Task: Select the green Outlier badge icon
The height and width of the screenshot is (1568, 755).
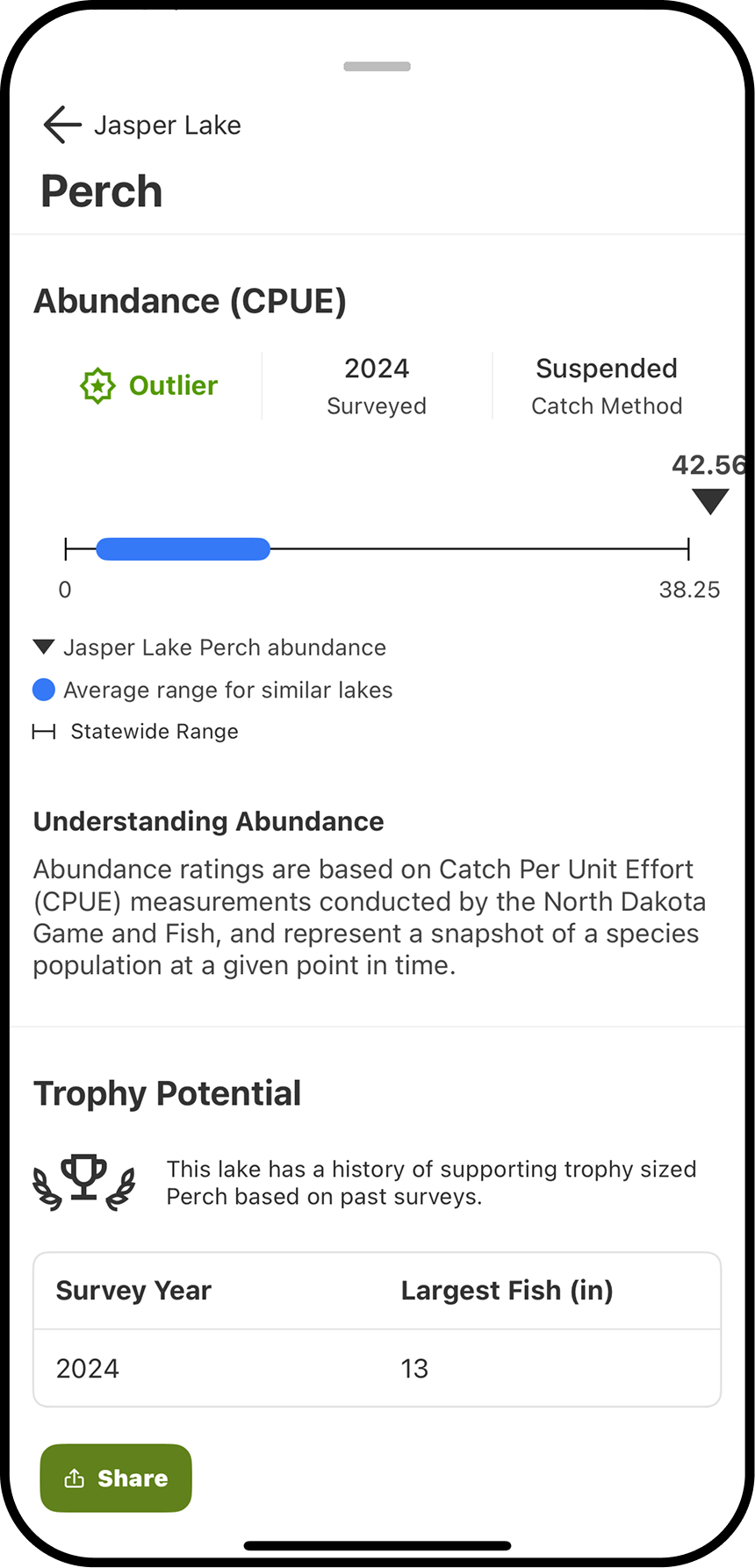Action: (x=98, y=385)
